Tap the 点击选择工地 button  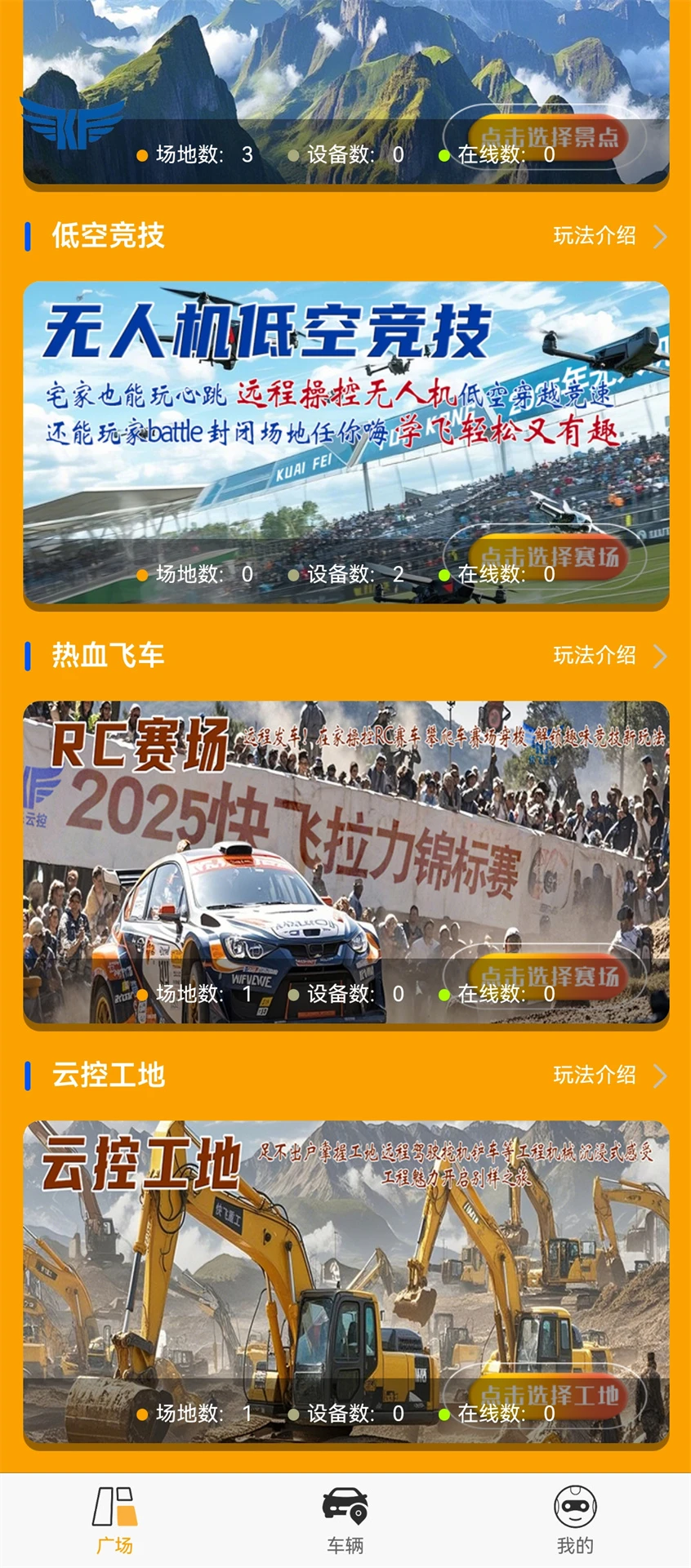548,1396
